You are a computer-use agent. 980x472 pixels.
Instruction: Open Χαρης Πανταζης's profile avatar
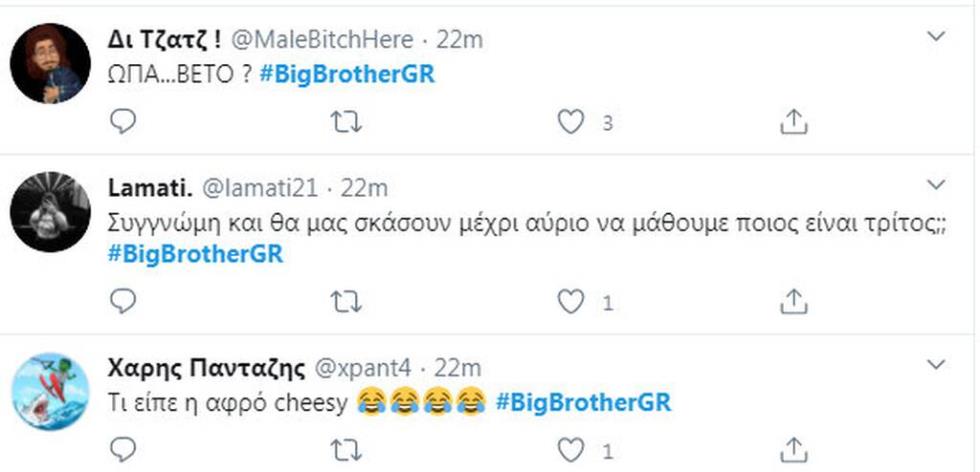[x=51, y=392]
